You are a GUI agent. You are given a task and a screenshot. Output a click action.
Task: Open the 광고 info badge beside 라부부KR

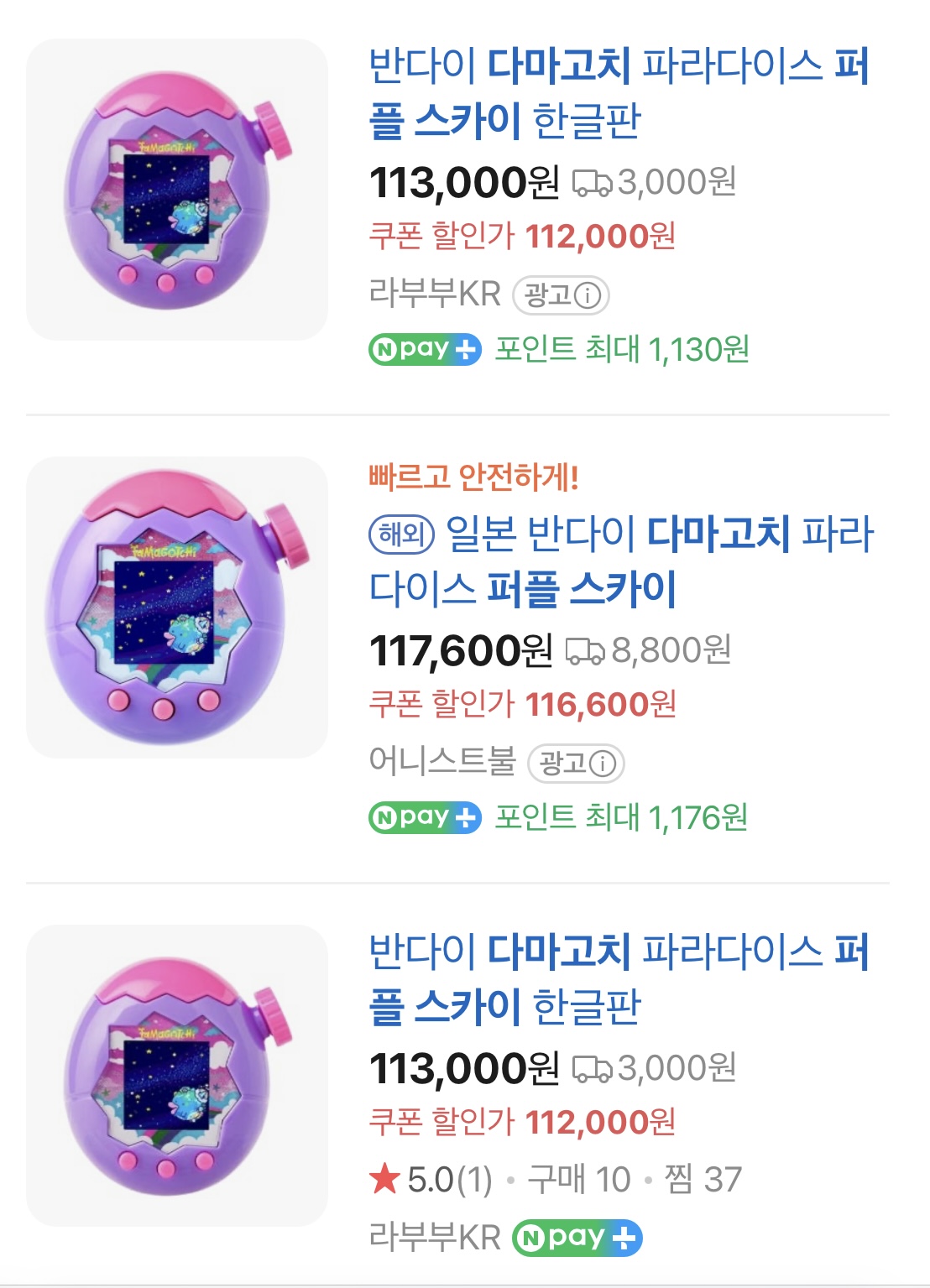[561, 295]
